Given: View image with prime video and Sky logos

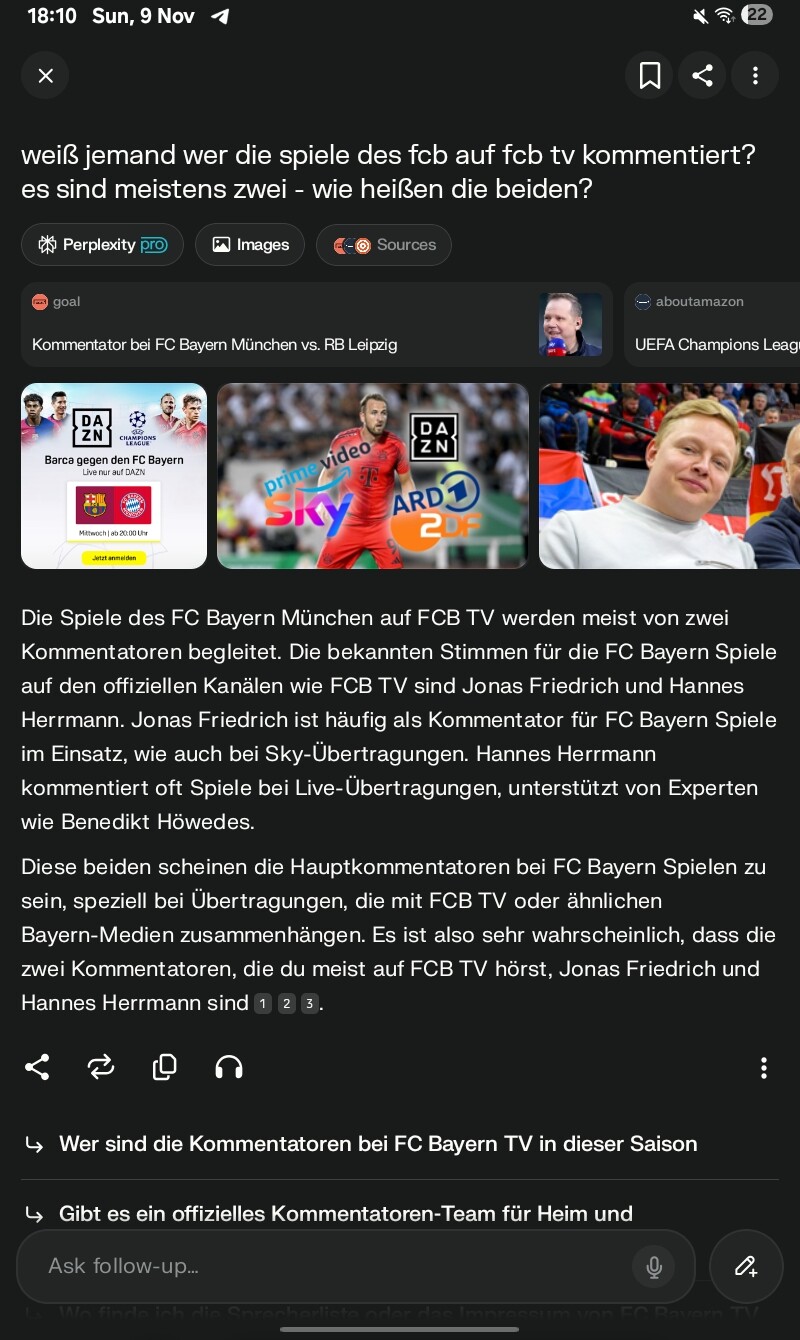Looking at the screenshot, I should tap(372, 476).
